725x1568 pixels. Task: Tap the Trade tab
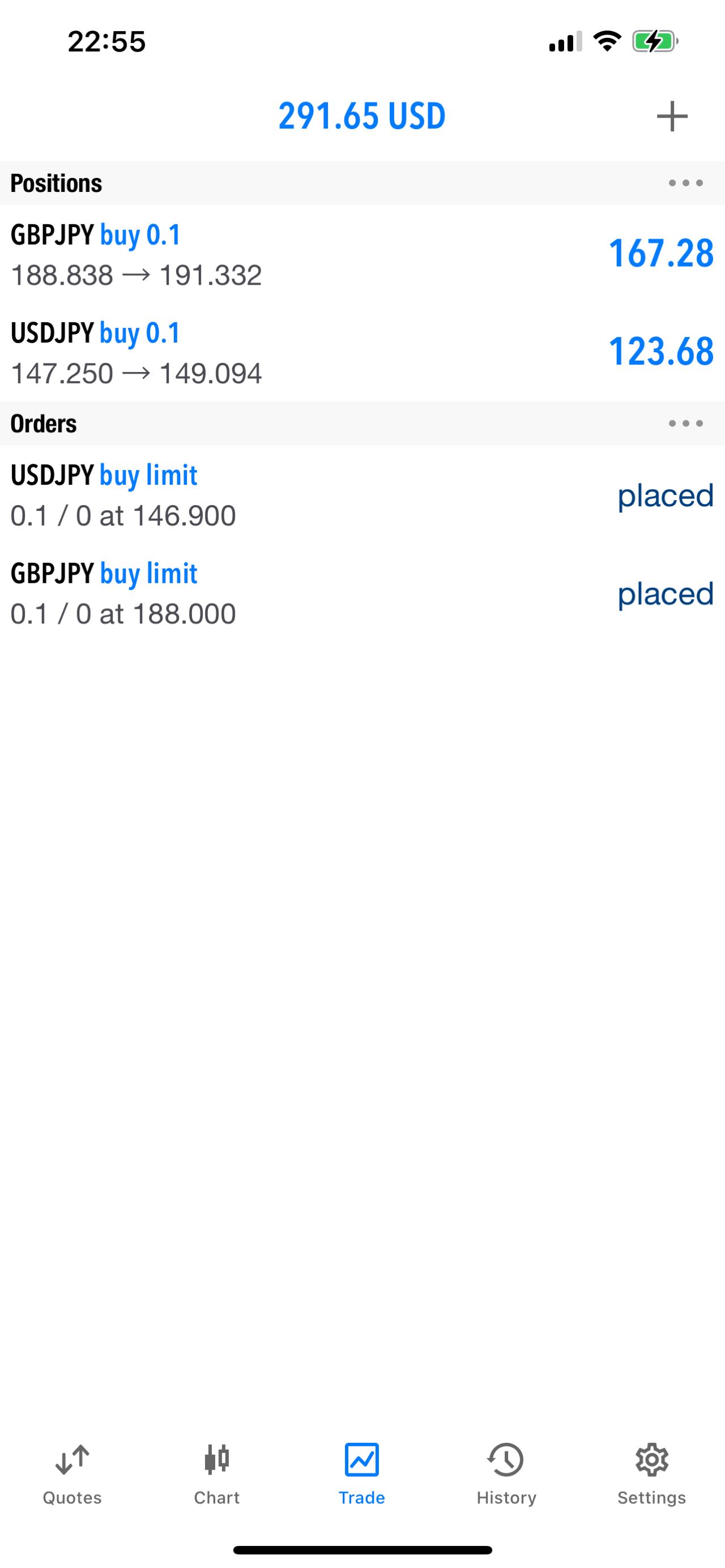[x=362, y=1474]
